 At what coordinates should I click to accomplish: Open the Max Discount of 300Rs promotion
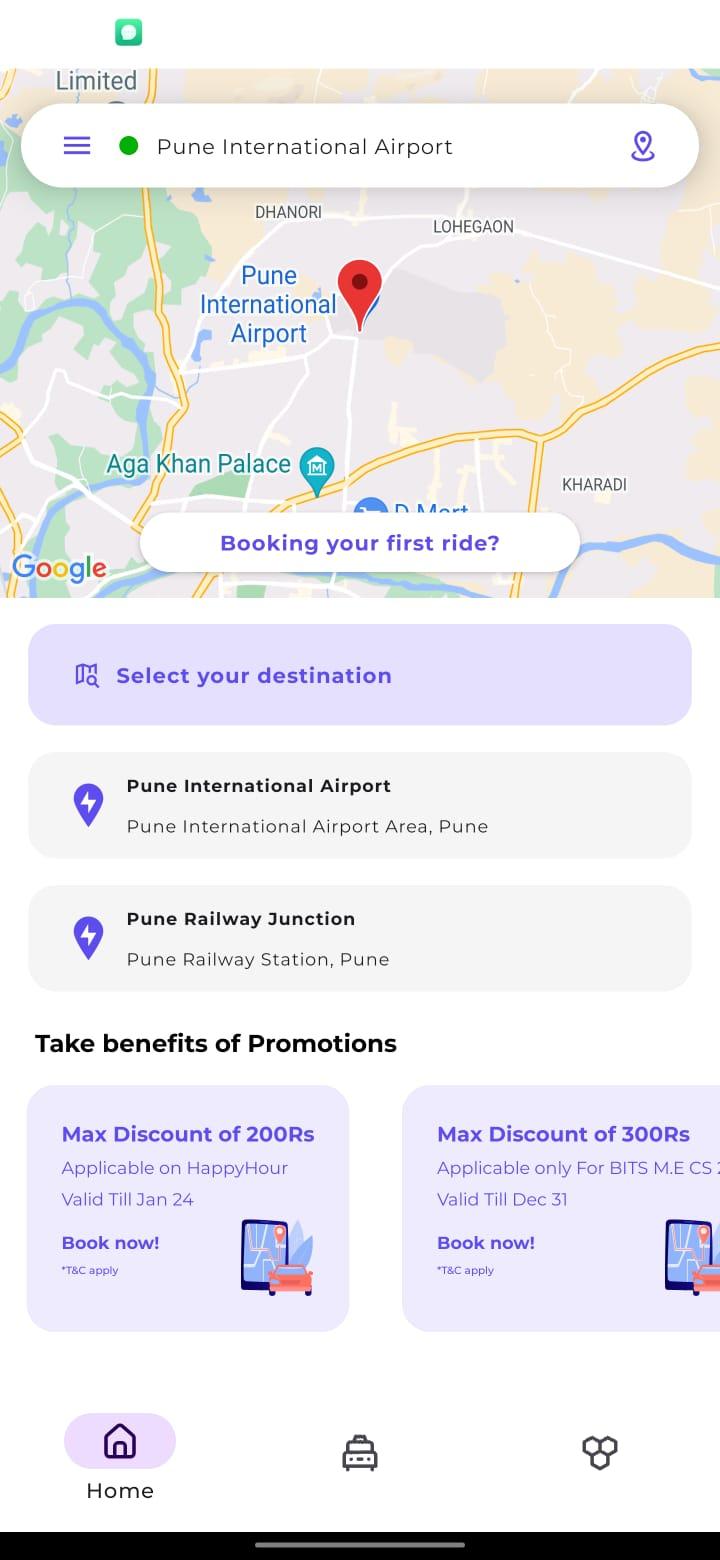[561, 1208]
